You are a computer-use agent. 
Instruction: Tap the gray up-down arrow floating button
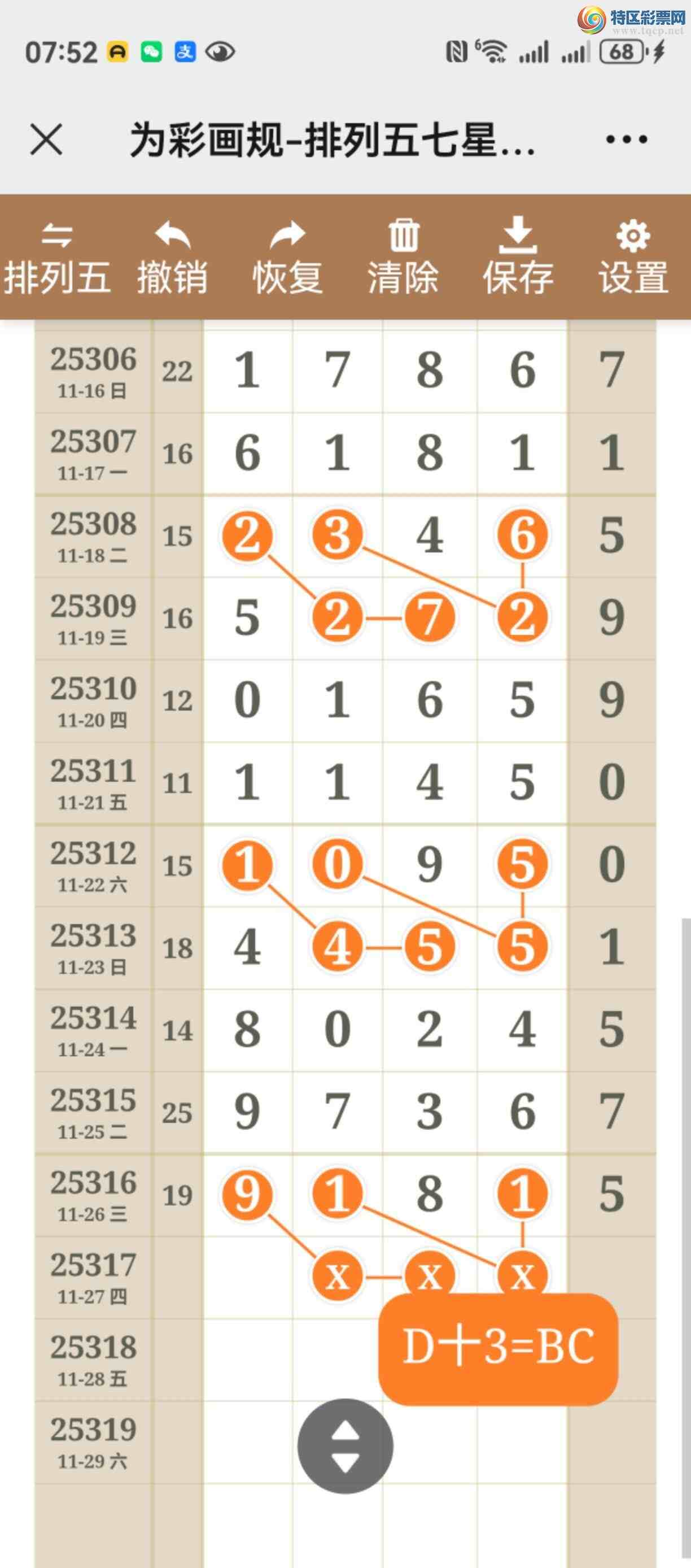345,1446
